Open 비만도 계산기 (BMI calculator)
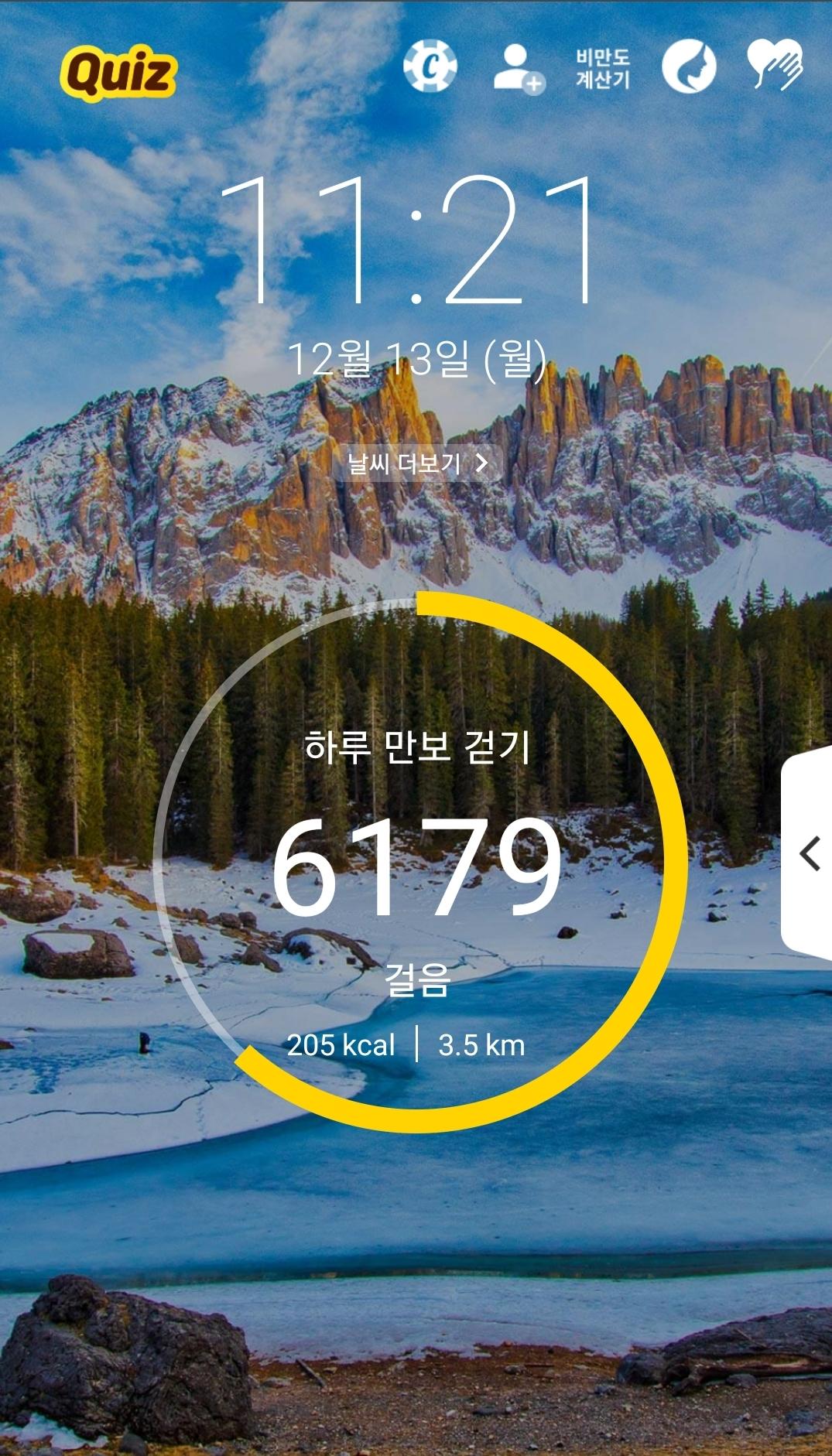Viewport: 832px width, 1456px height. click(x=602, y=68)
